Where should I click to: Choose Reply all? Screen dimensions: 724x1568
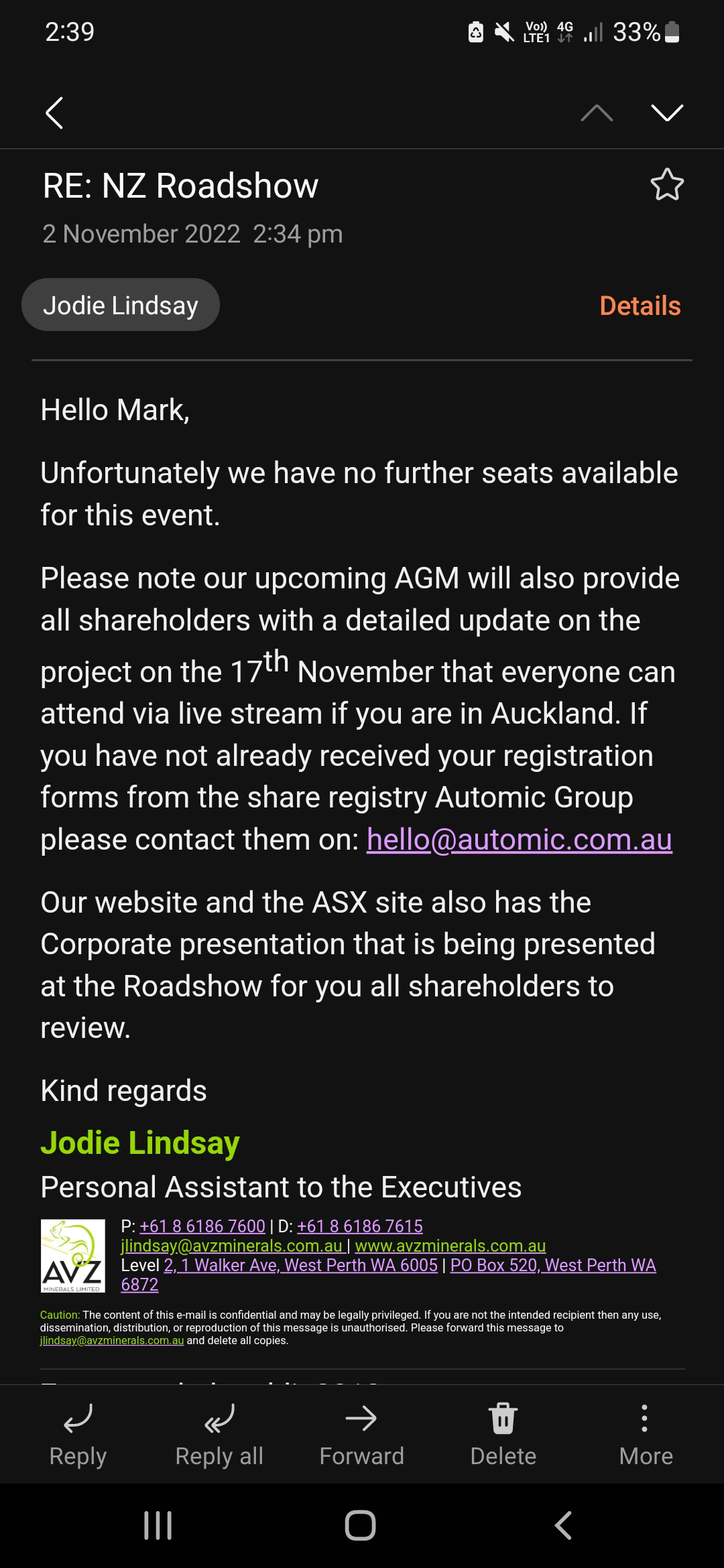219,1434
